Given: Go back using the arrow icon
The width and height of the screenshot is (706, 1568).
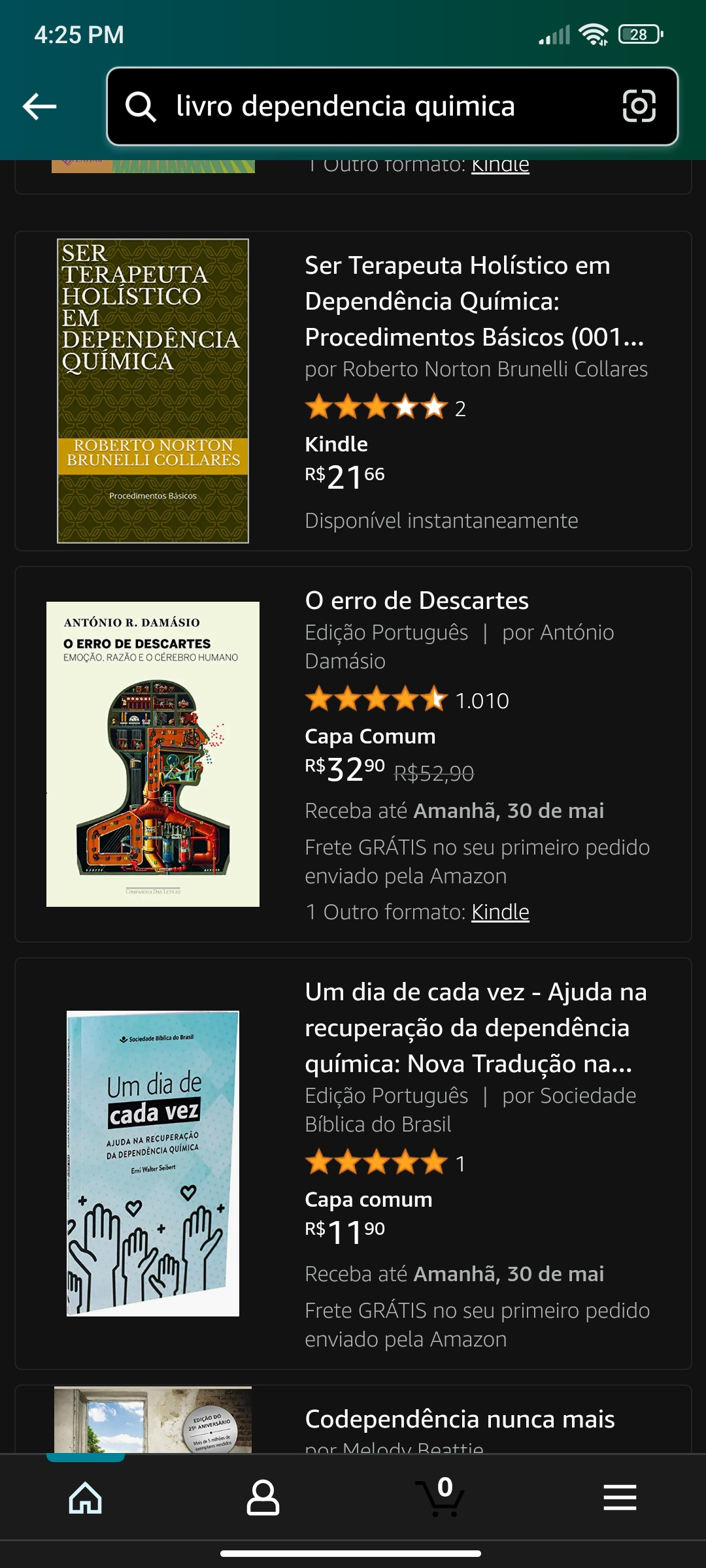Looking at the screenshot, I should tap(39, 106).
